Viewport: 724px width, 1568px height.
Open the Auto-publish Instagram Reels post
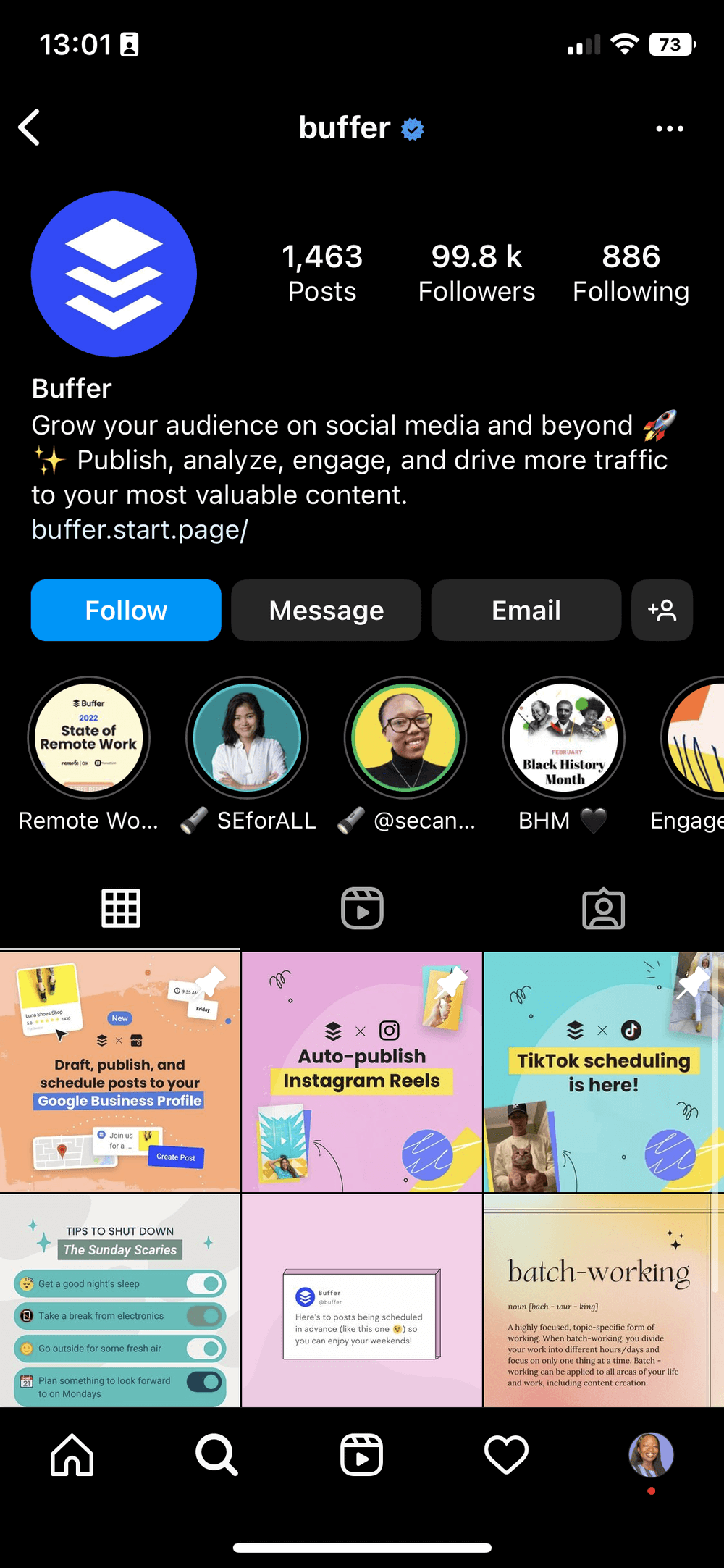coord(362,1072)
